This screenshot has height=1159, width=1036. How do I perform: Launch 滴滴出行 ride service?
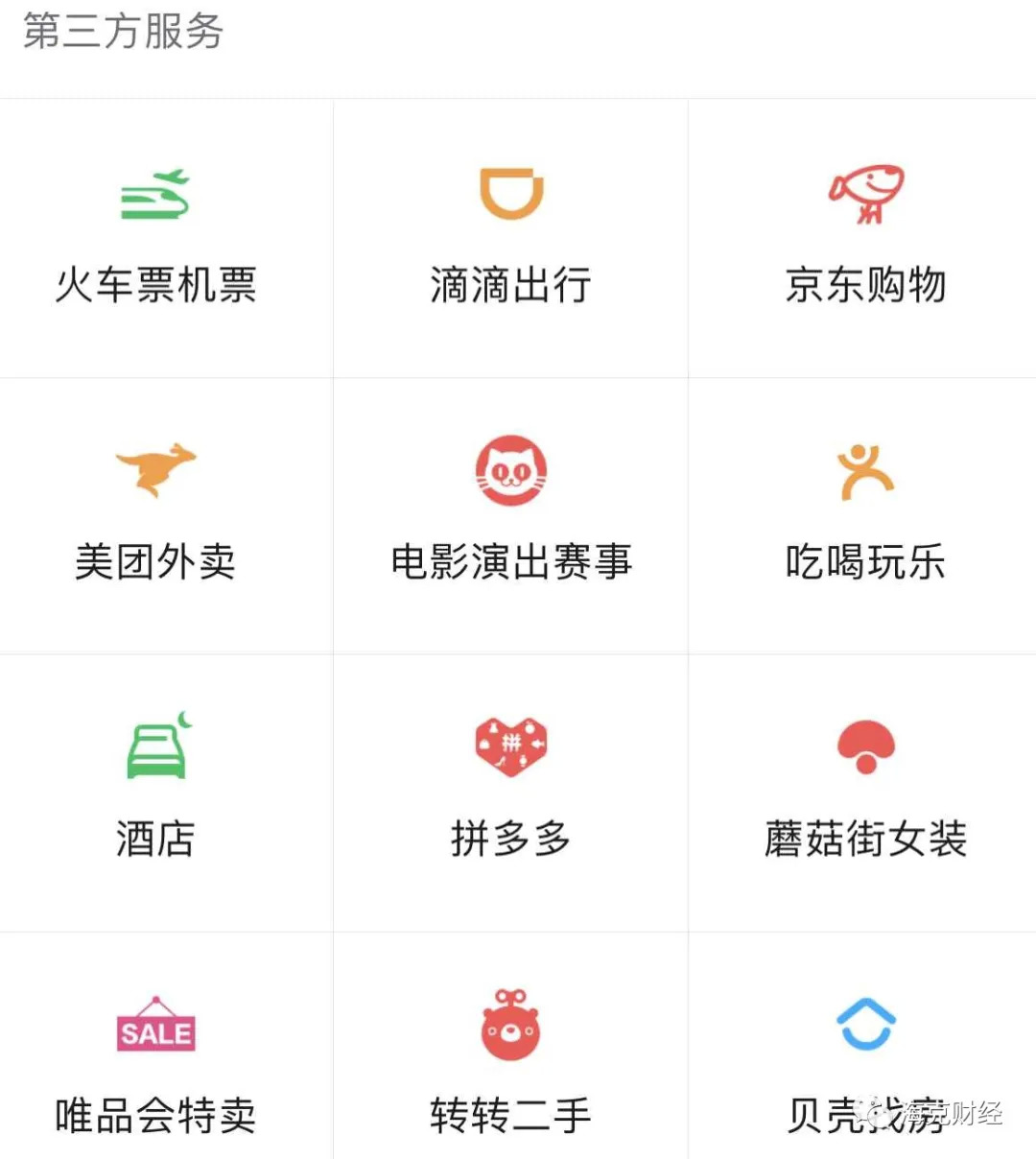(510, 237)
